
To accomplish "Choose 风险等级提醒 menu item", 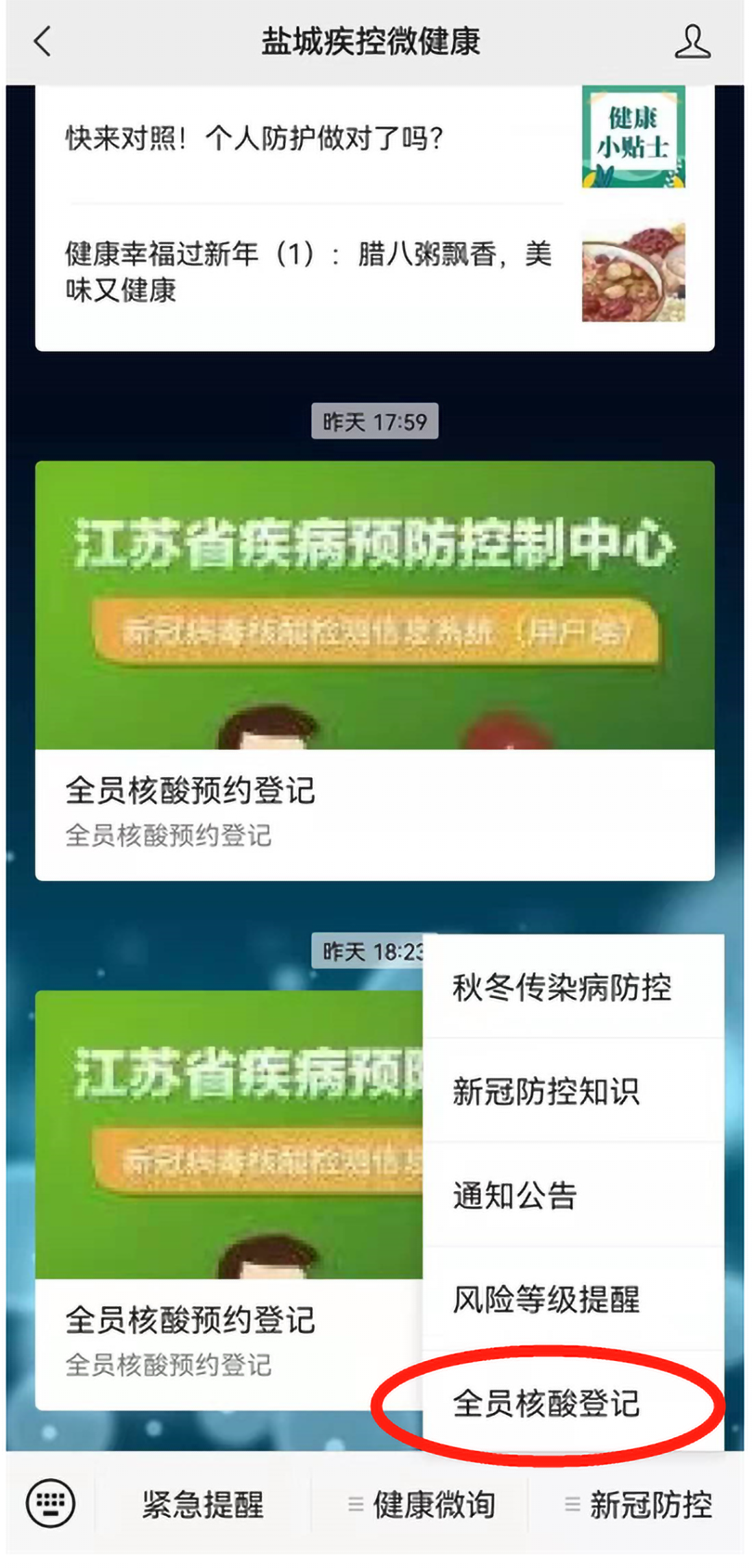I will (546, 1299).
